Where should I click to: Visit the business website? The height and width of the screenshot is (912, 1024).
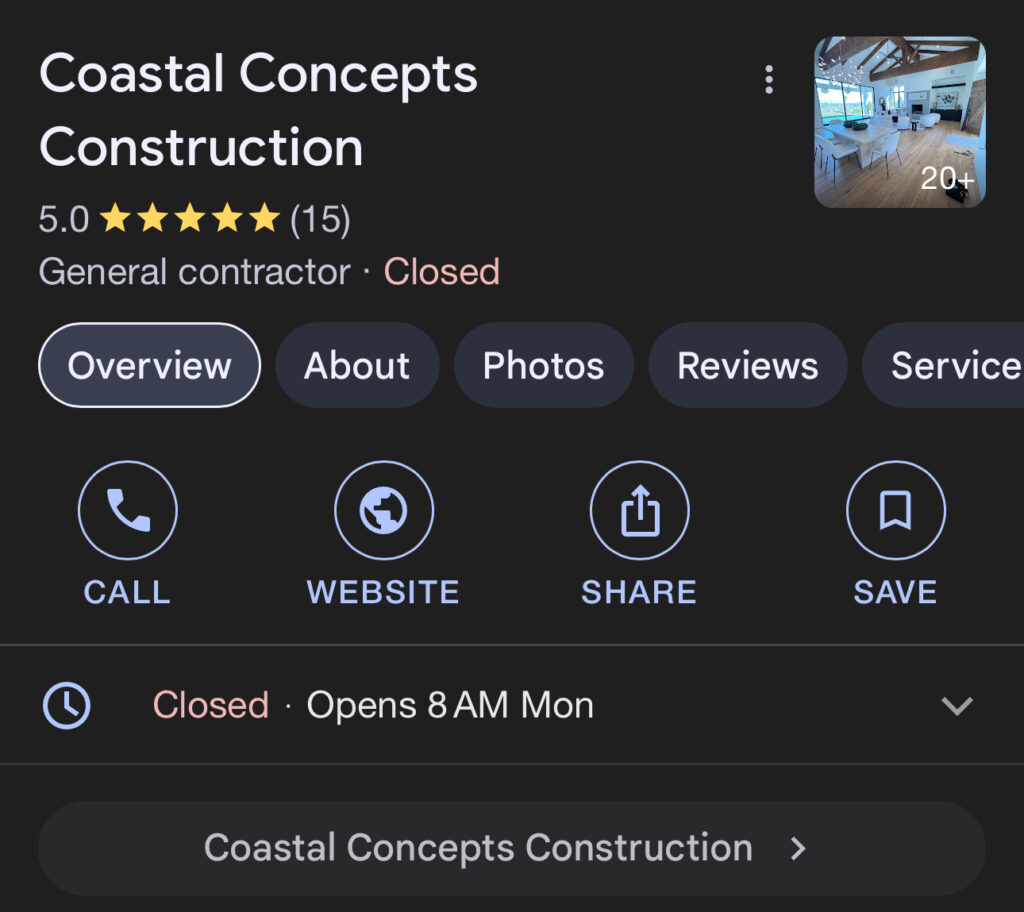(x=383, y=510)
